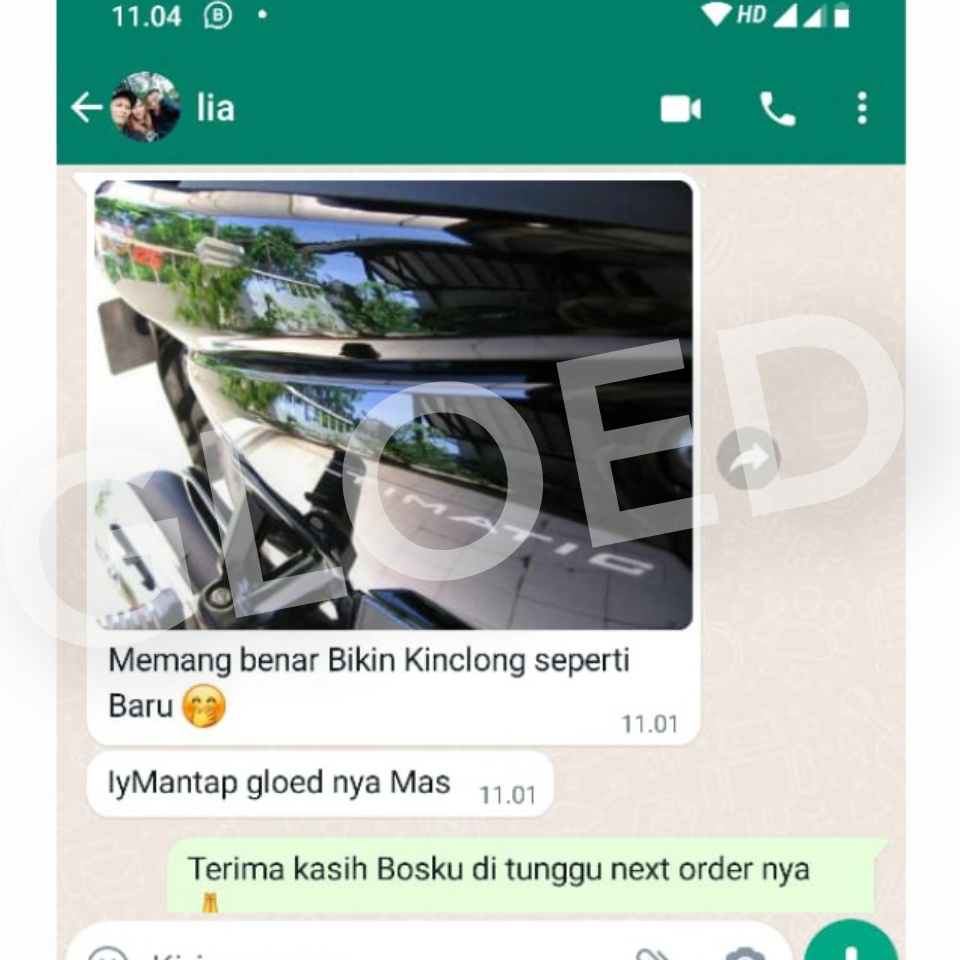Start a voice call with lia

coord(777,109)
